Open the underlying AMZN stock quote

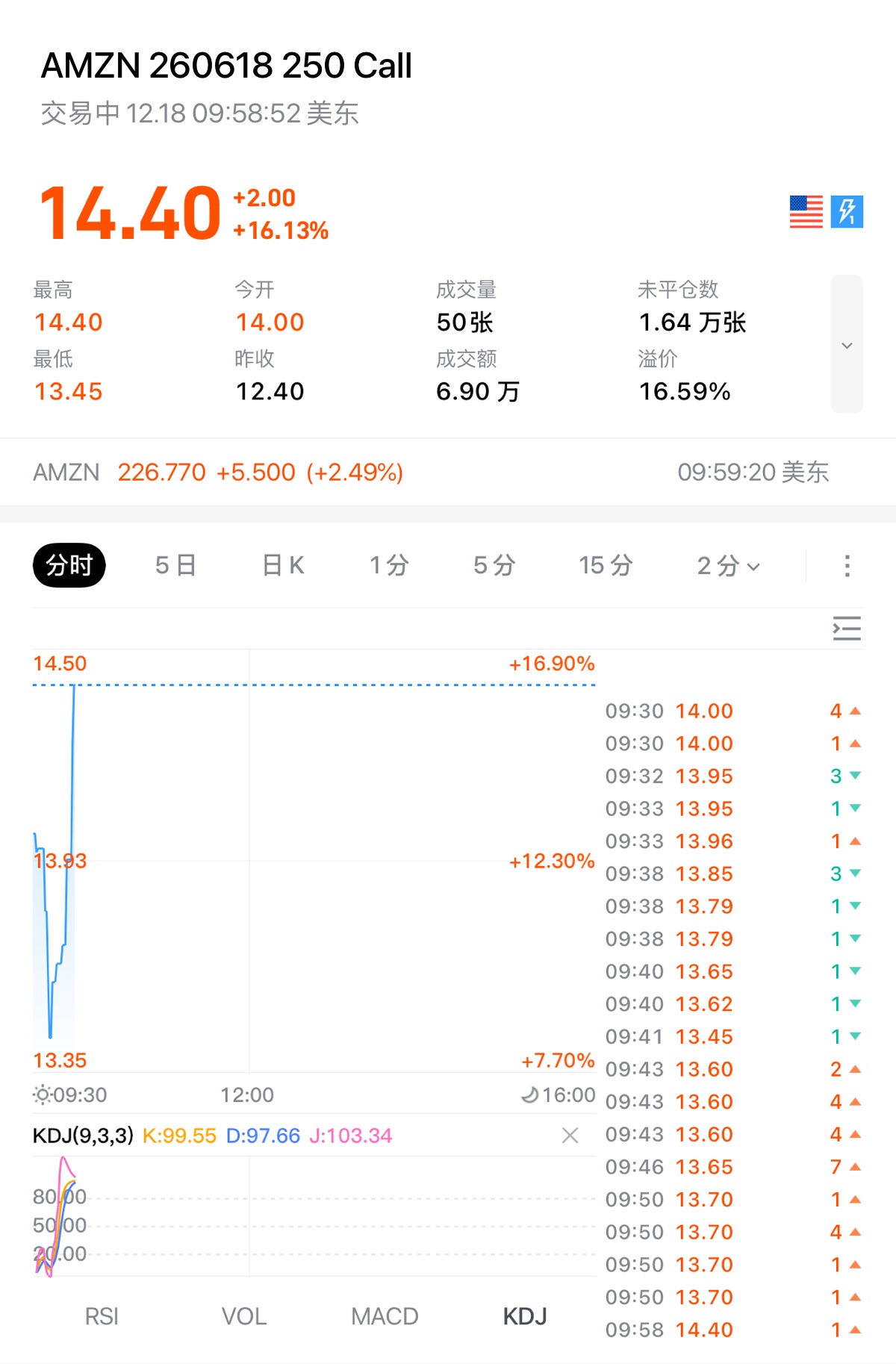[218, 473]
